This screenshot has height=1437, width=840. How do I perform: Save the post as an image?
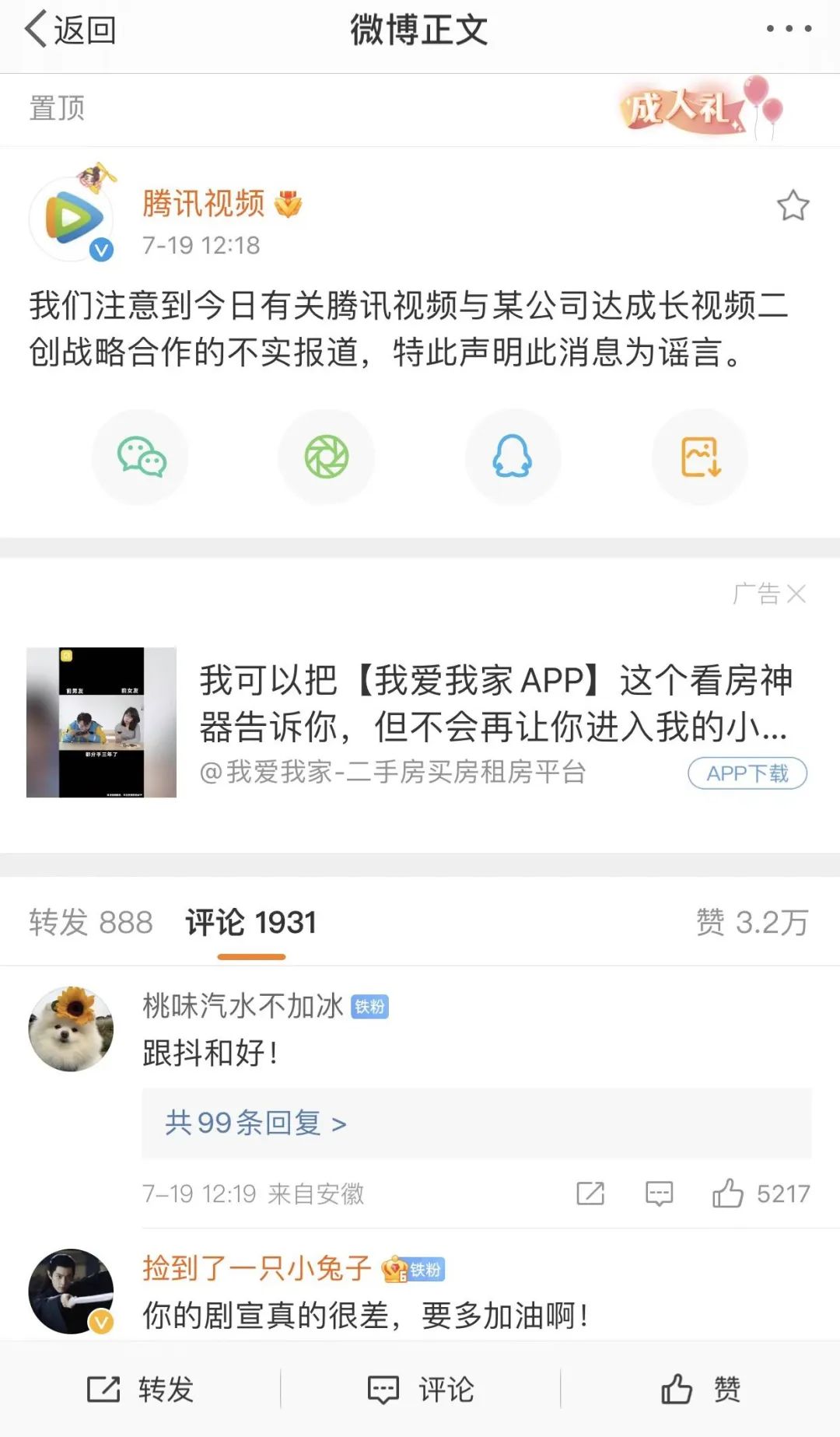pos(700,457)
